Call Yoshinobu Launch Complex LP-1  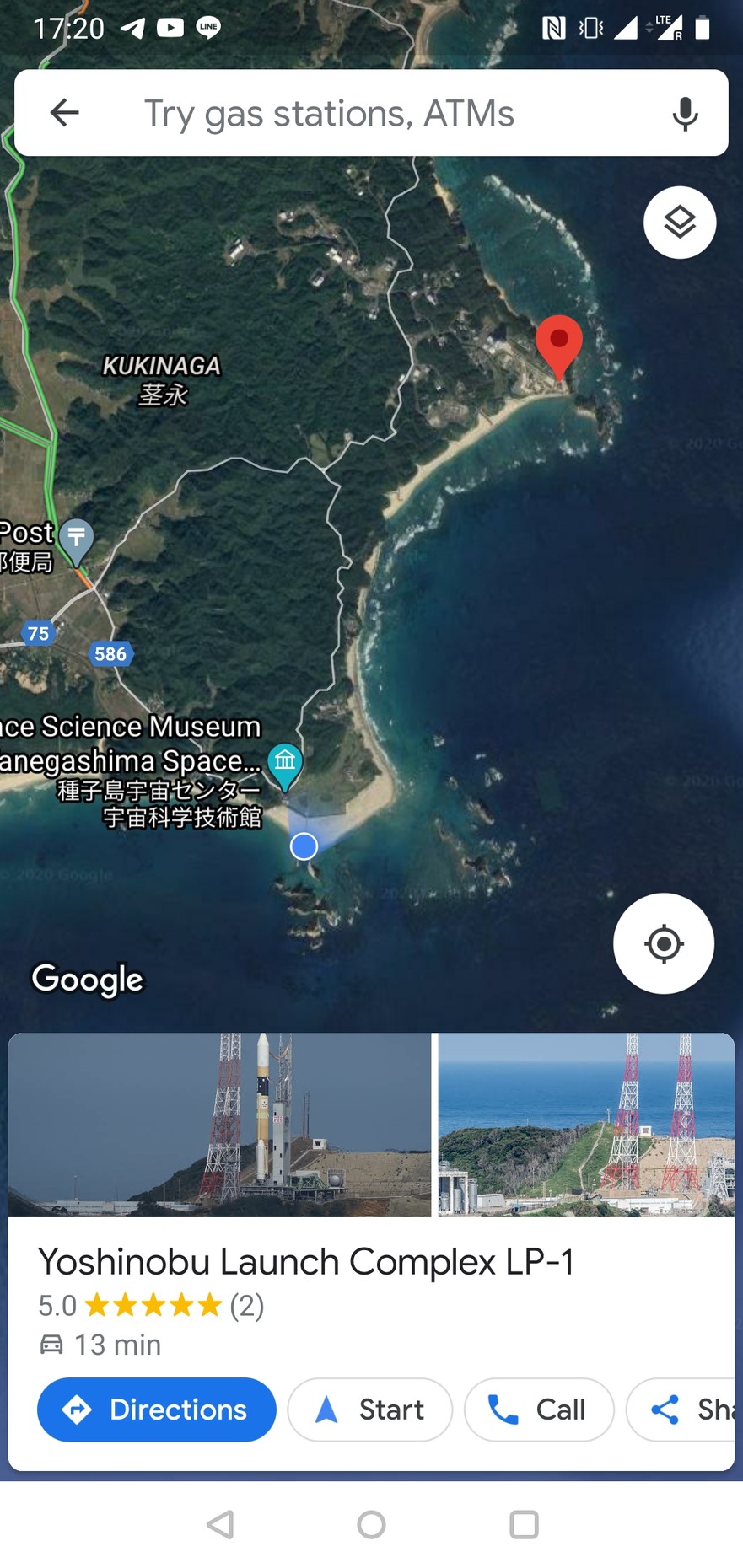(x=538, y=1410)
